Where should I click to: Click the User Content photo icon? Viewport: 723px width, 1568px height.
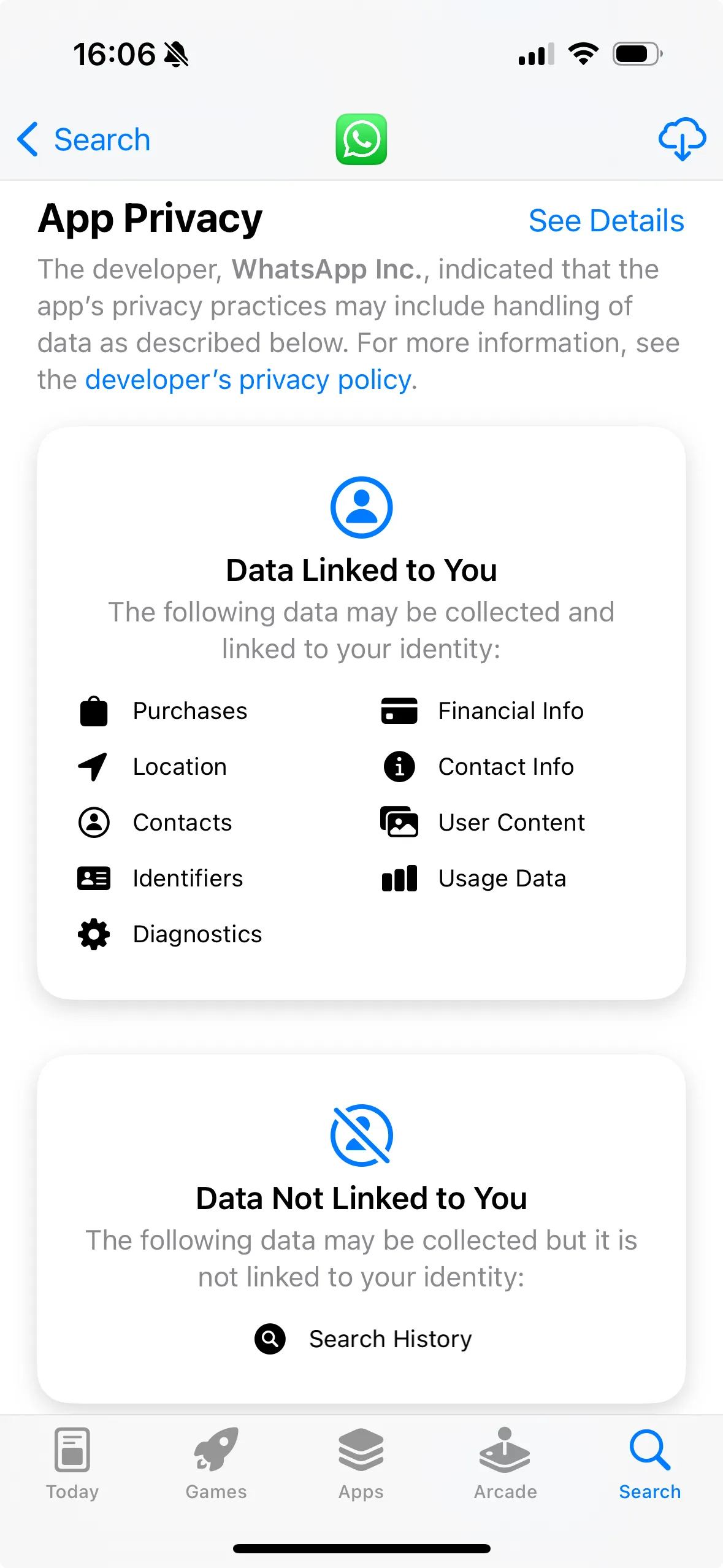pos(399,823)
